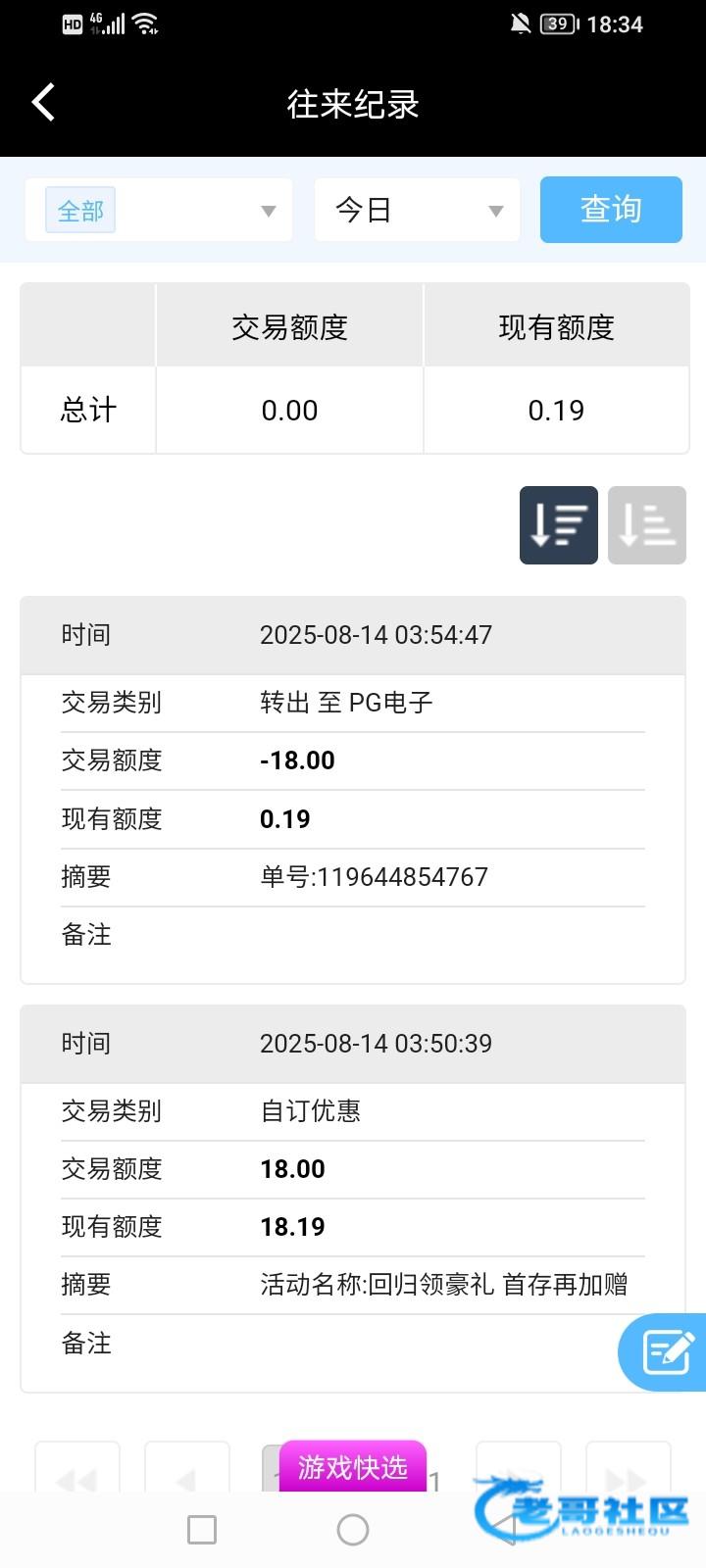Sort records in ascending order
The height and width of the screenshot is (1568, 706).
(x=647, y=525)
